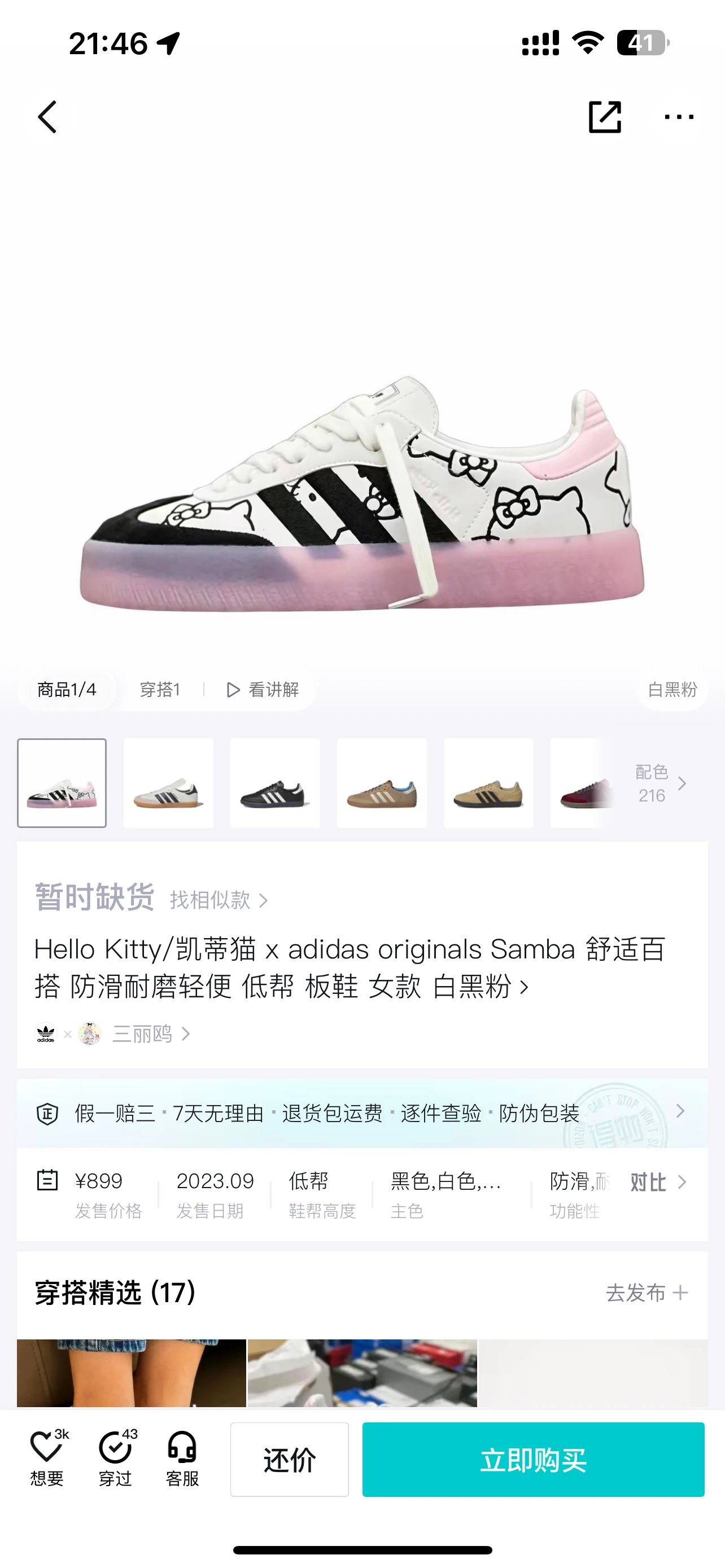Make an offer with 还价
Screen dimensions: 725x1568
pos(289,1460)
